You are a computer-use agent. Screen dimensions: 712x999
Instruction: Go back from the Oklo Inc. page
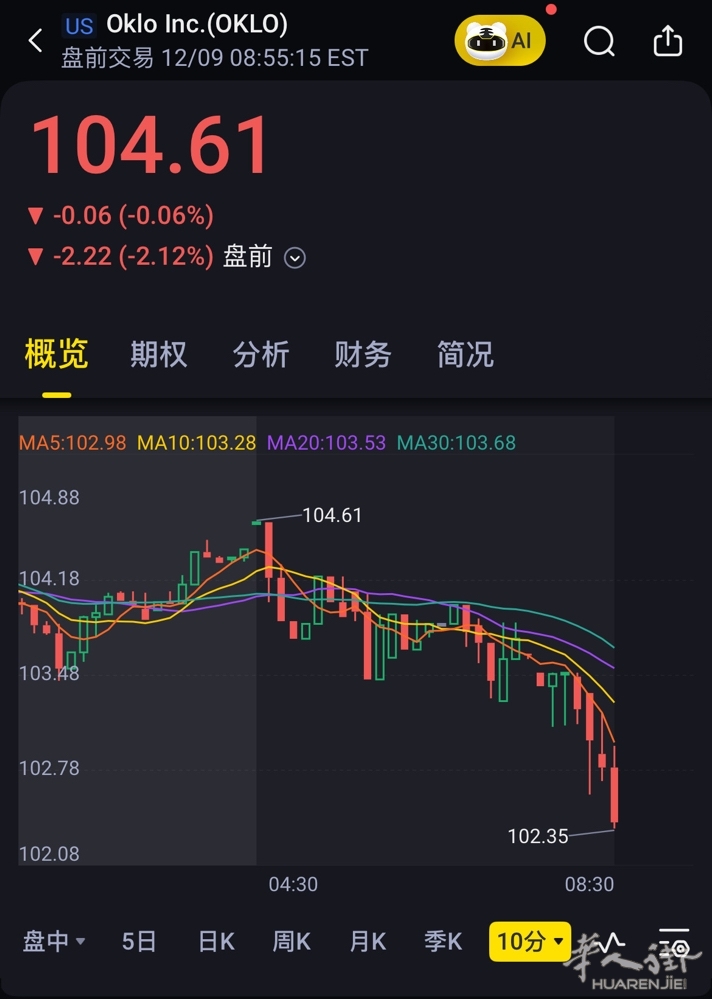tap(36, 41)
